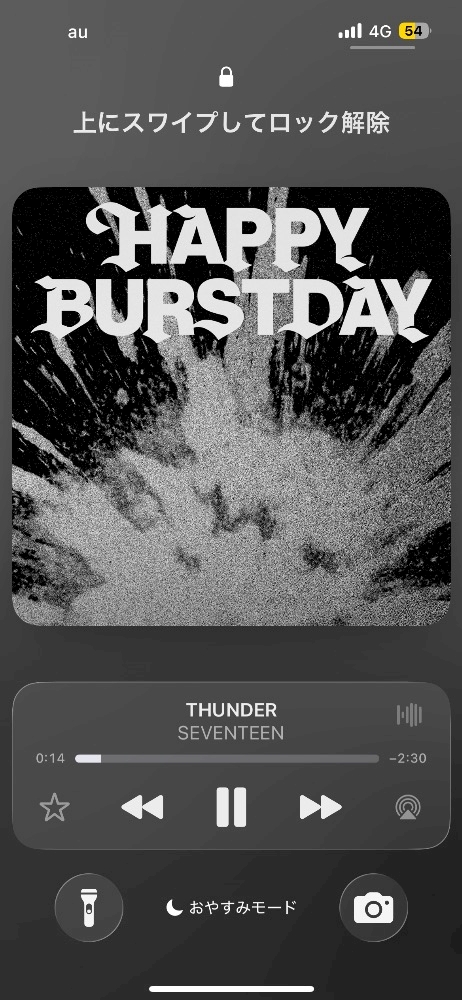Open the AirPlay output picker
This screenshot has width=462, height=1000.
[408, 807]
